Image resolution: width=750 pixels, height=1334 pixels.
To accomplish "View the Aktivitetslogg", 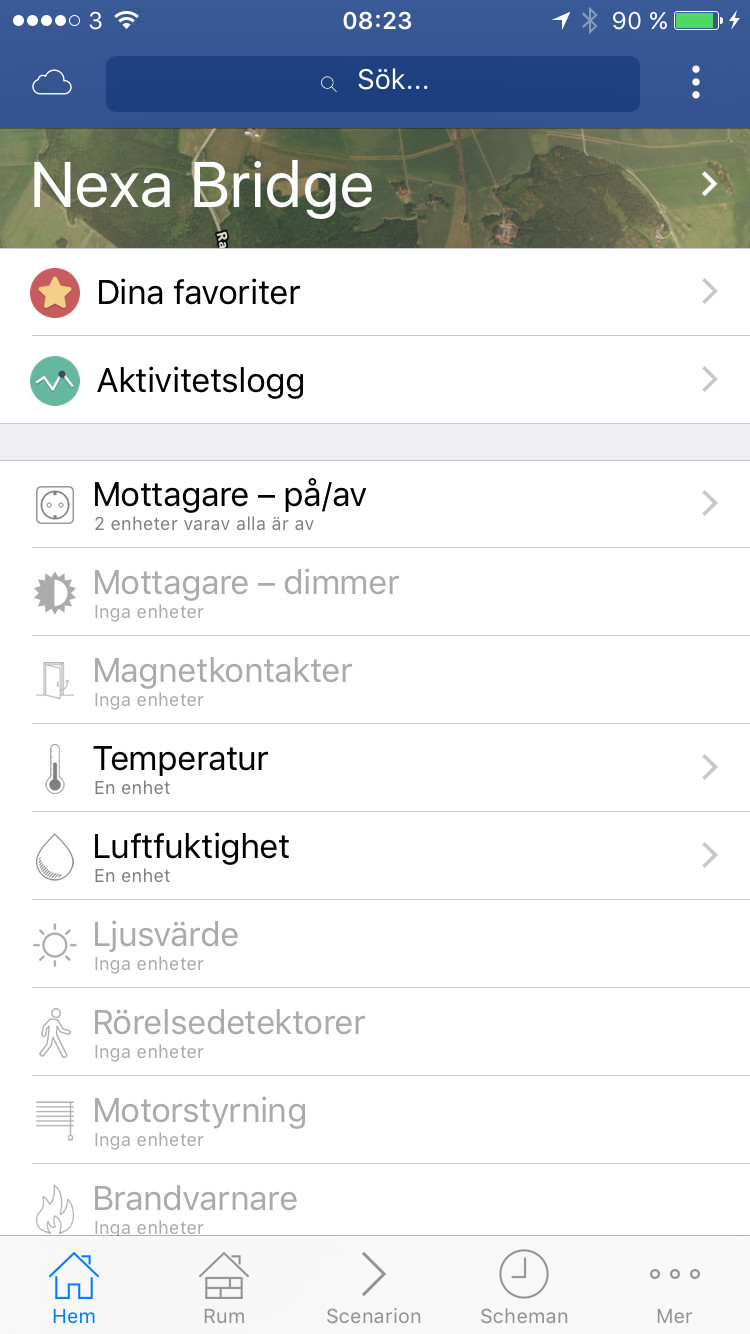I will coord(375,380).
